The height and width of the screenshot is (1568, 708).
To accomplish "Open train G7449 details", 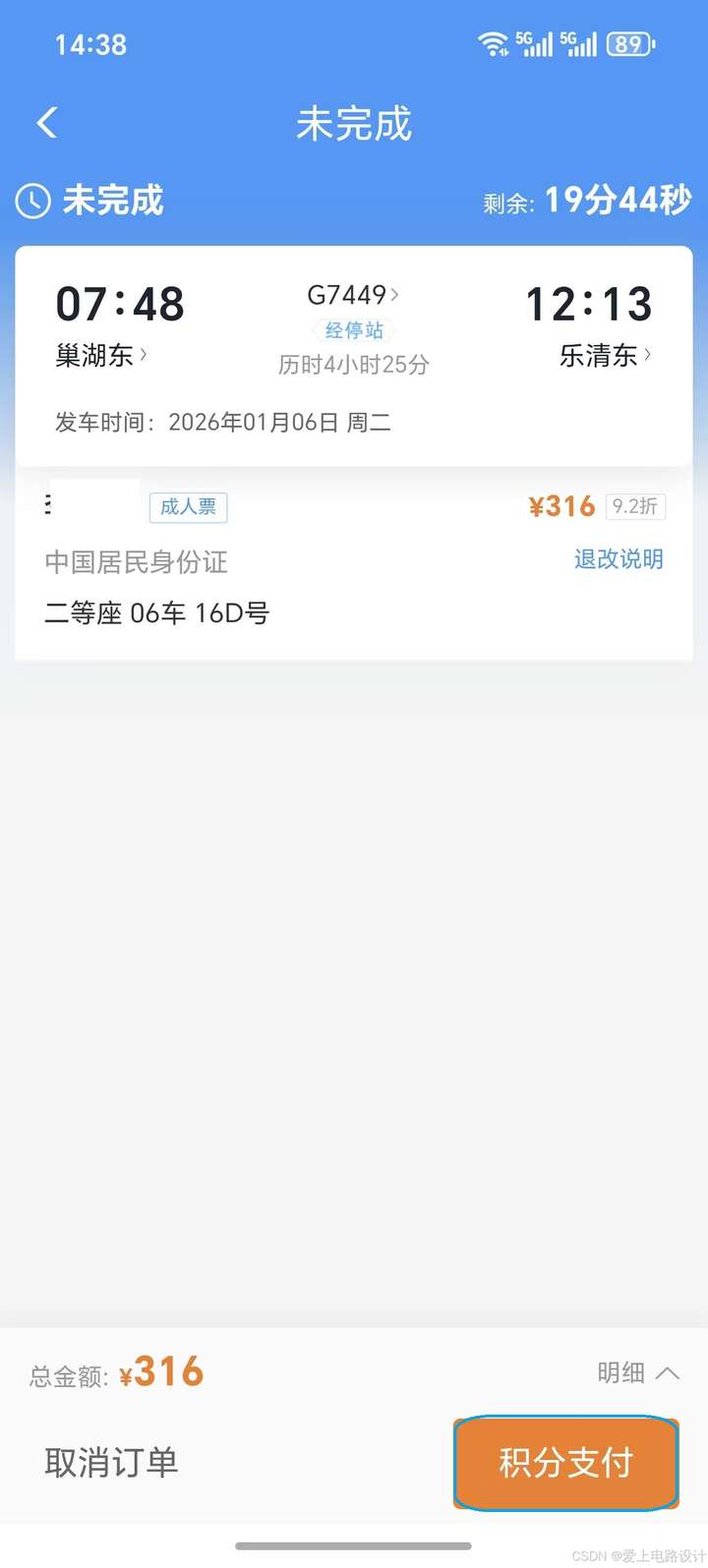I will tap(353, 294).
